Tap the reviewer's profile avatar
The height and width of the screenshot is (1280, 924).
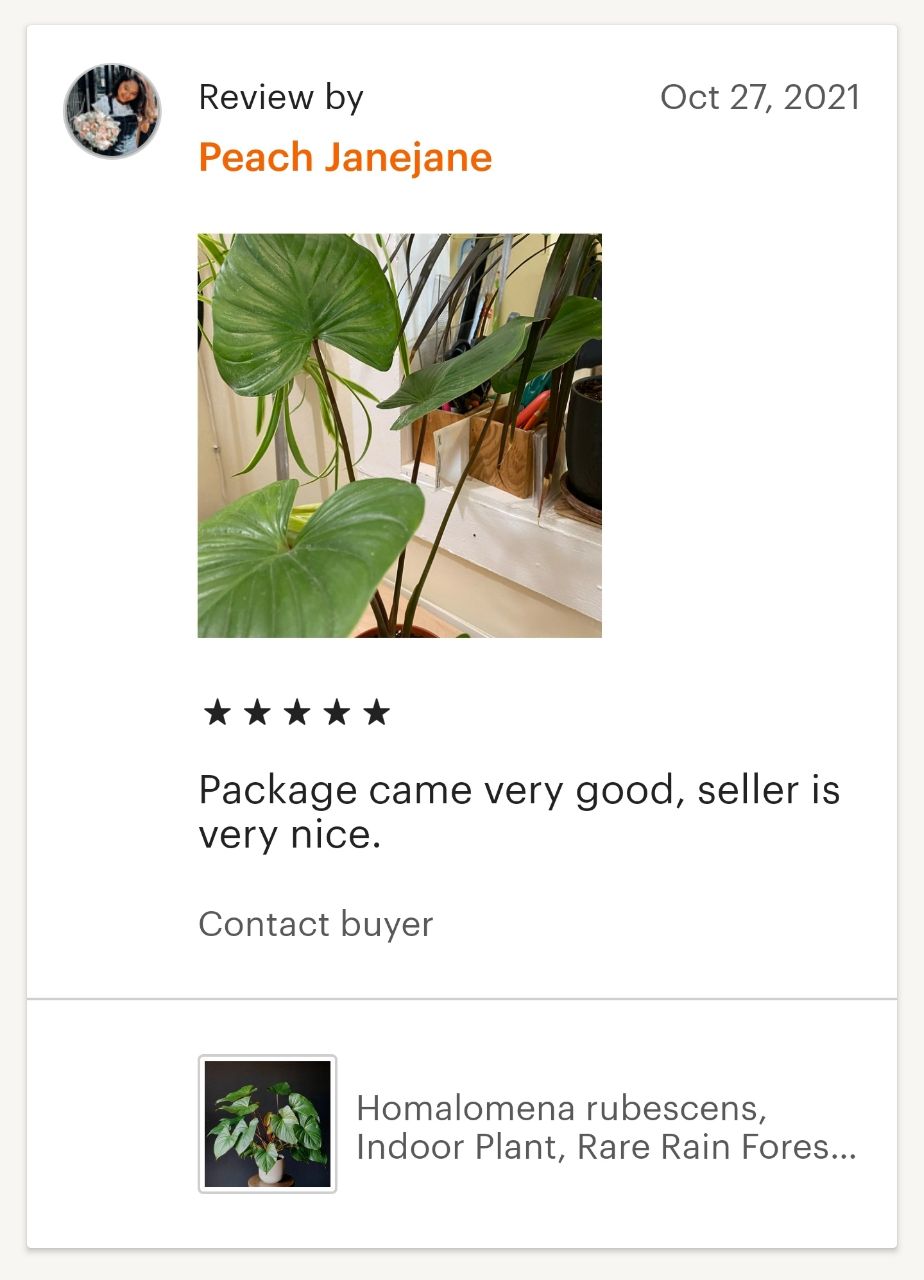112,111
